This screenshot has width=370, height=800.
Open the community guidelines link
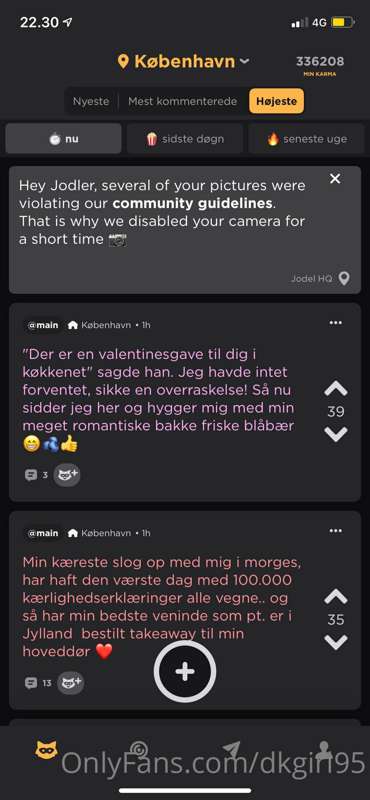click(192, 203)
